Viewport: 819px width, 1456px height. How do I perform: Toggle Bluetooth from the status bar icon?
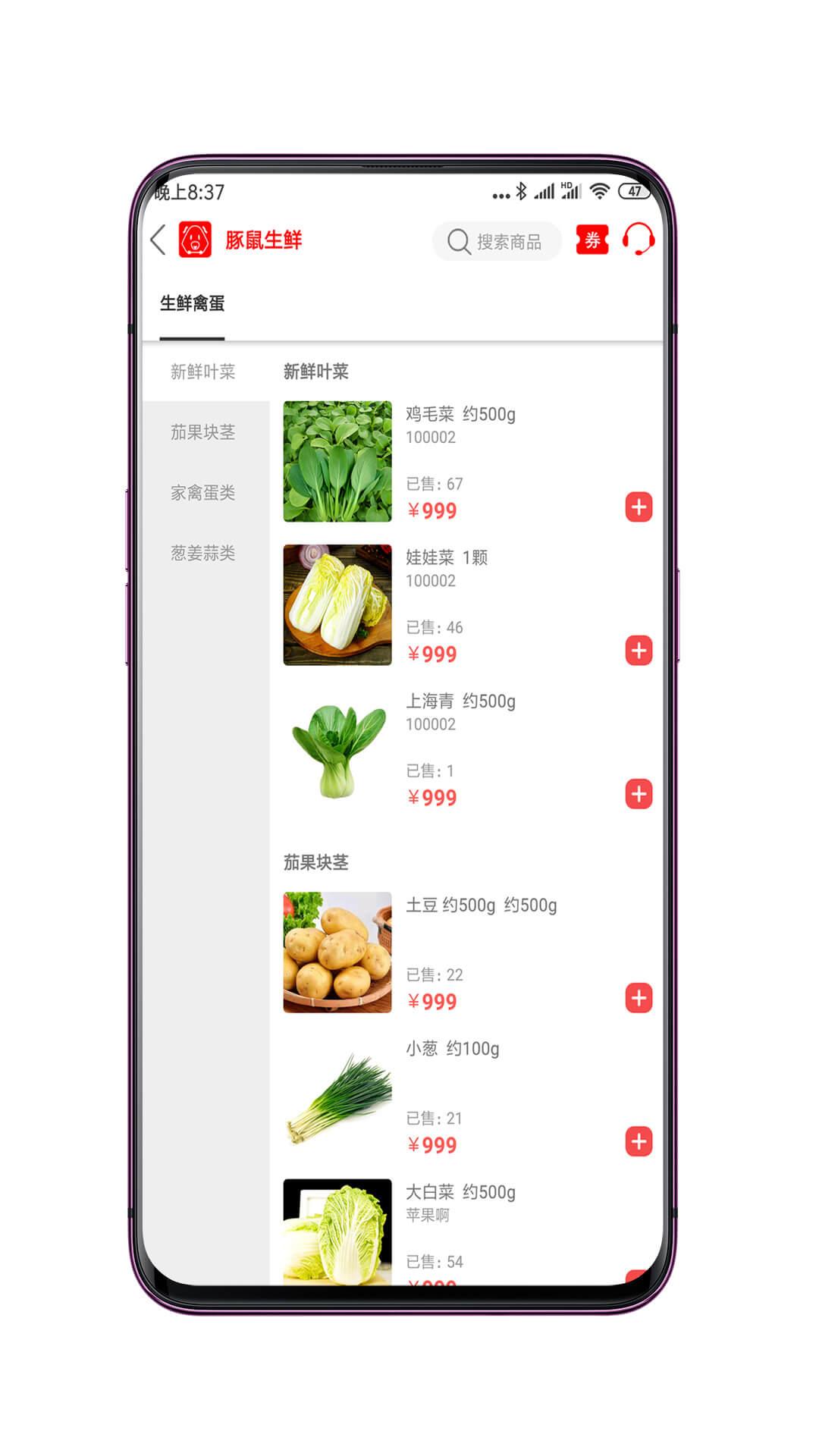click(x=522, y=192)
